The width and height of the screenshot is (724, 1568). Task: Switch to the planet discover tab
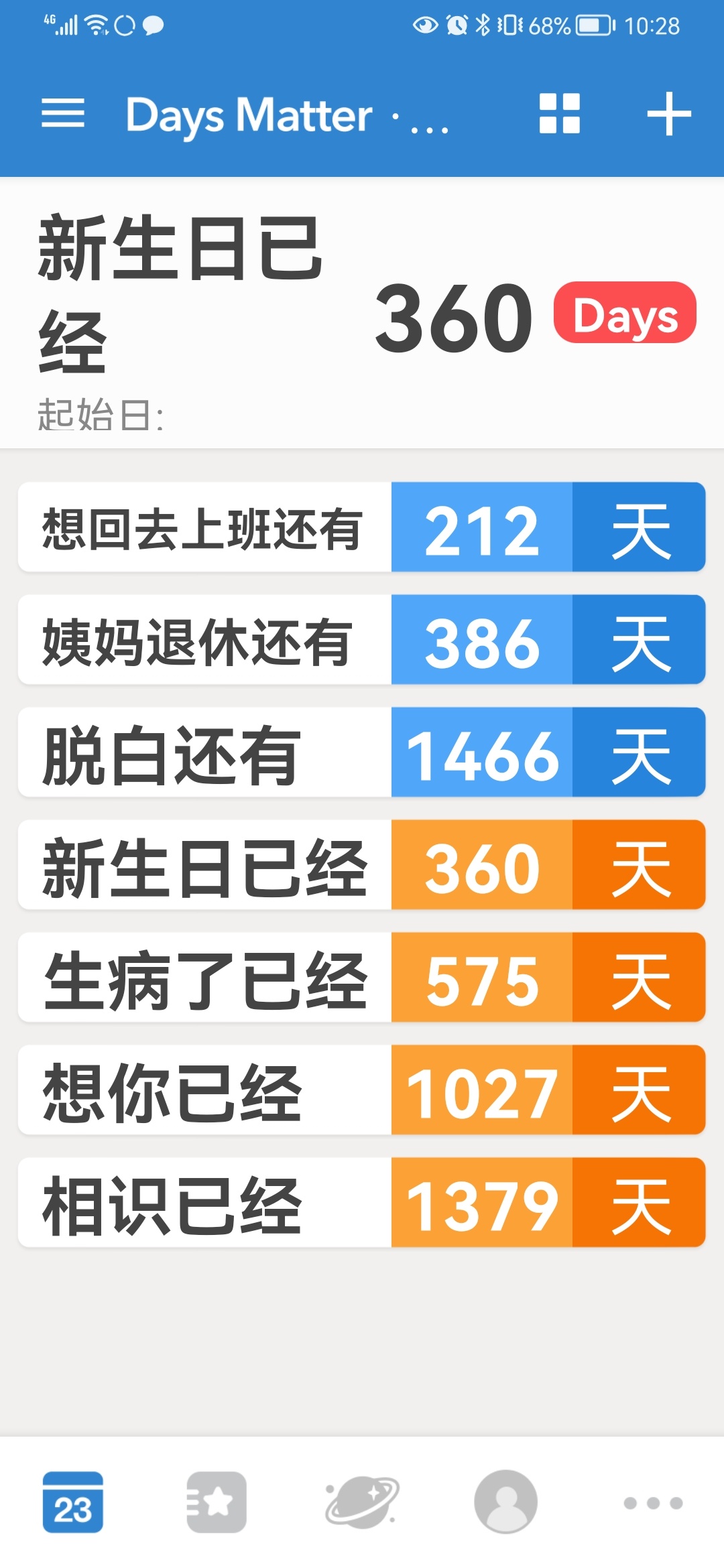click(362, 1502)
